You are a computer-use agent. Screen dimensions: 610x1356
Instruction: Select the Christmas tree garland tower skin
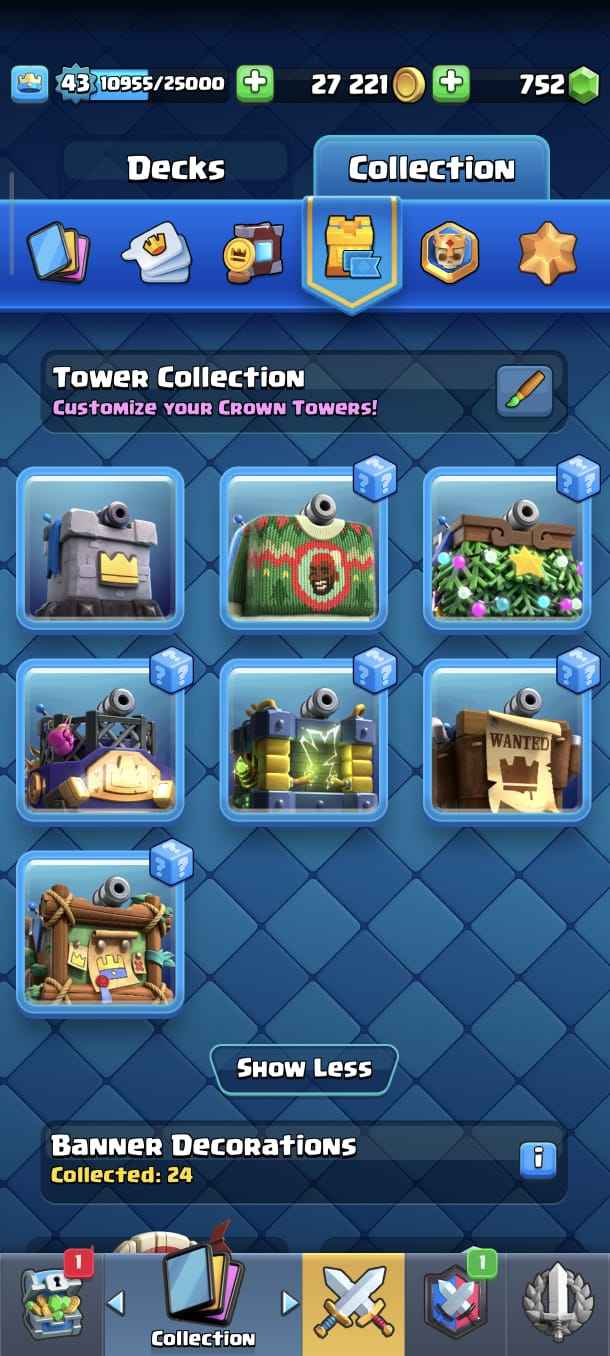tap(506, 548)
